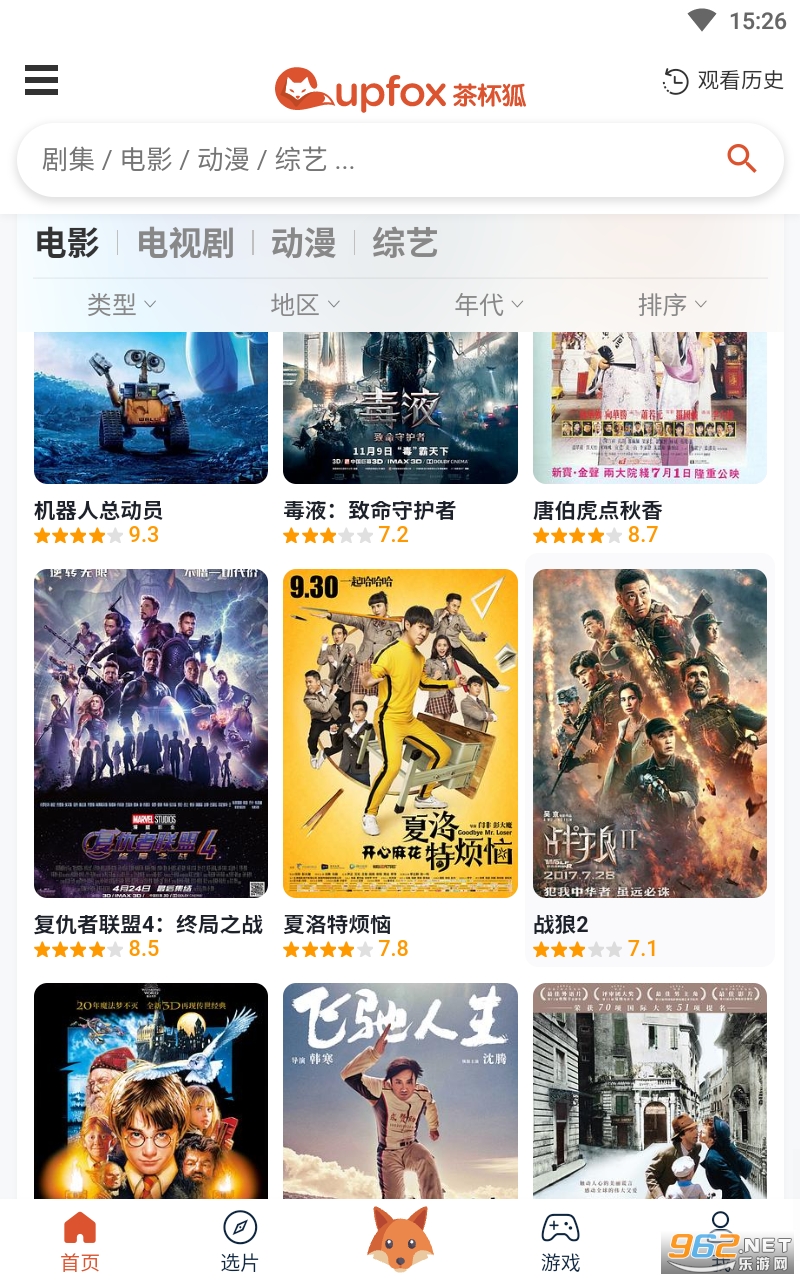The image size is (800, 1280).
Task: Open the 排序 sort dropdown
Action: [672, 304]
